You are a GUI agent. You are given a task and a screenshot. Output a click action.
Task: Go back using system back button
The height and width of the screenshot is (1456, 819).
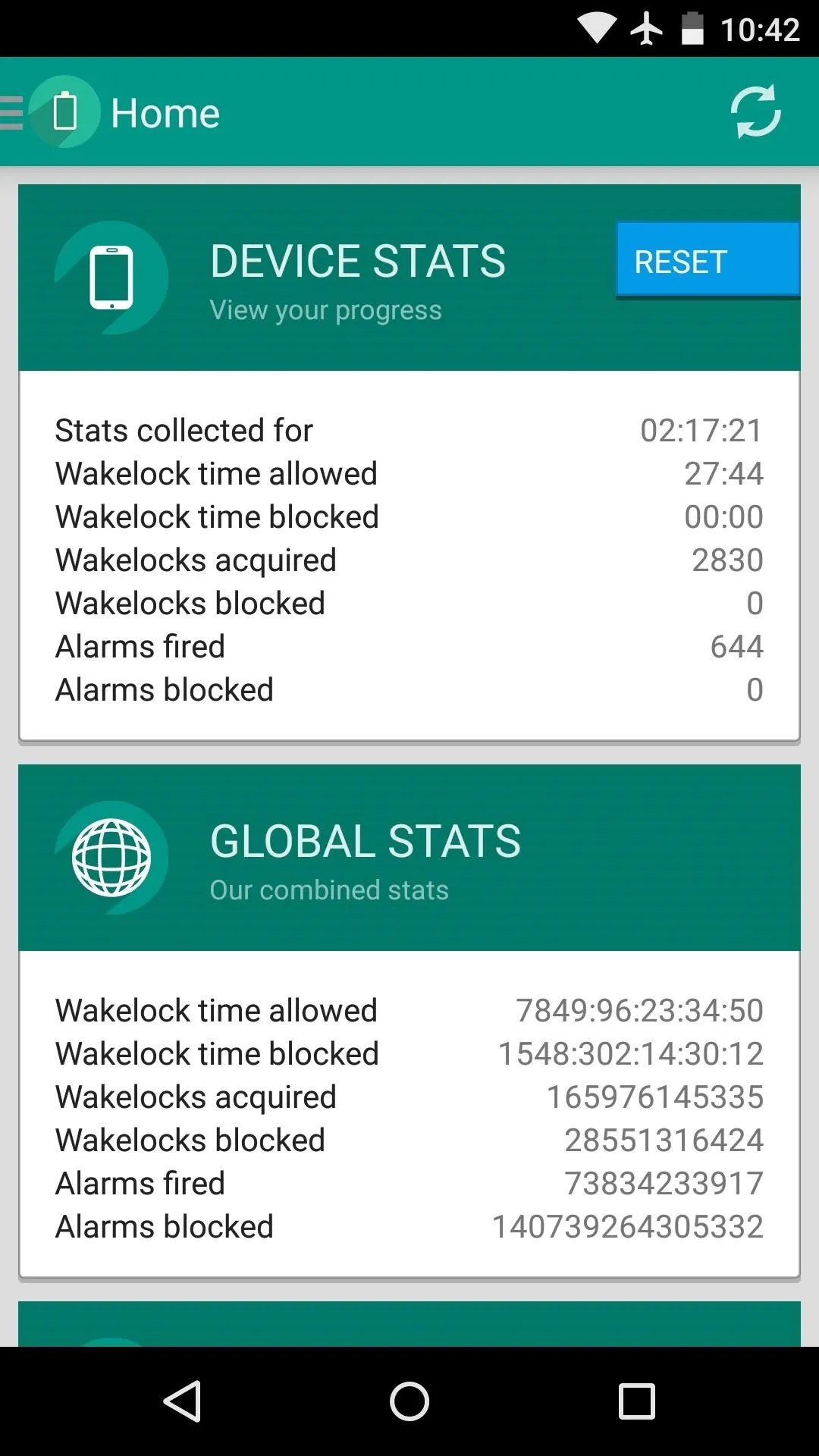[182, 1400]
